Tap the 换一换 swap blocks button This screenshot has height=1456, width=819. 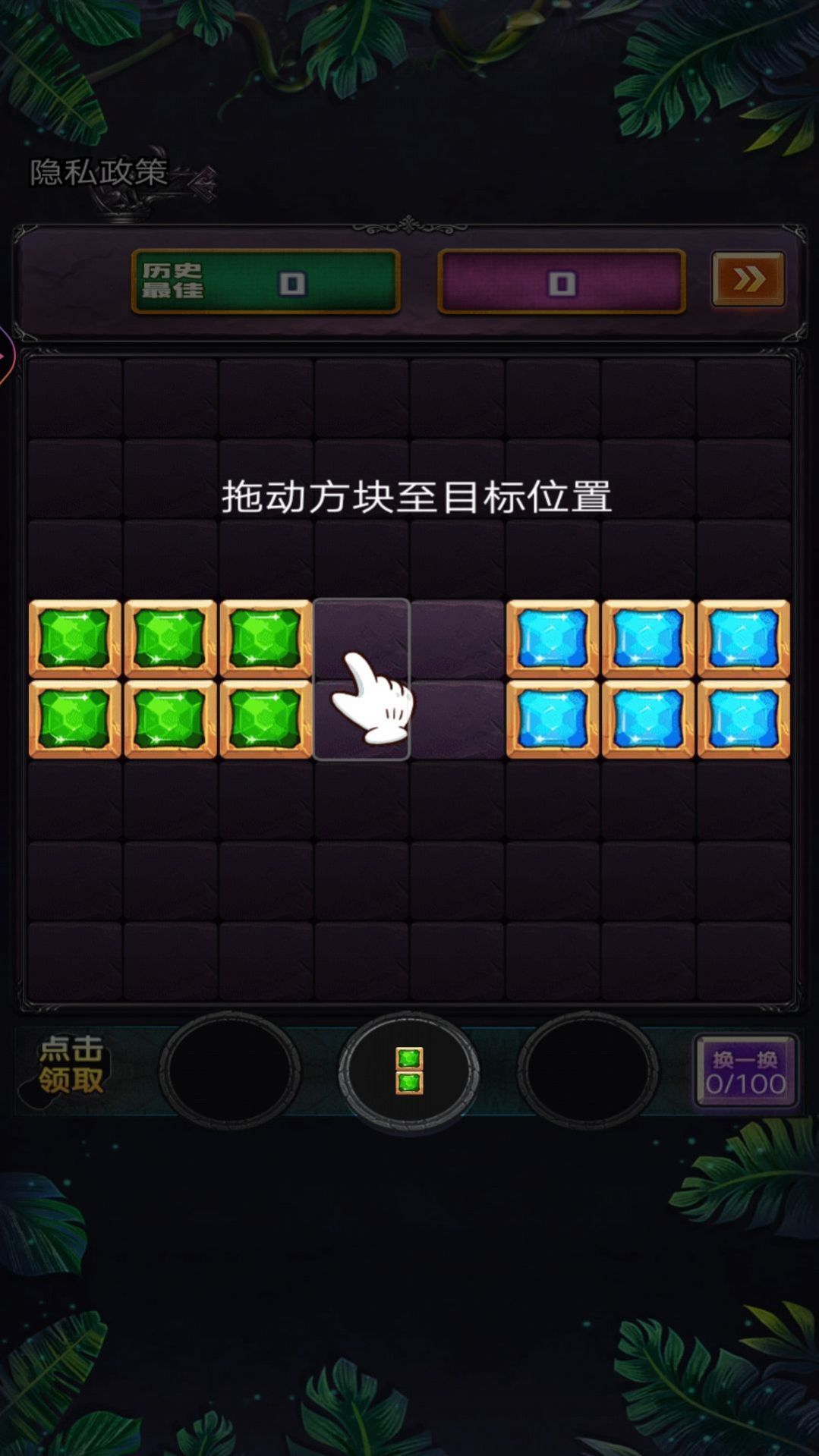pos(745,1071)
